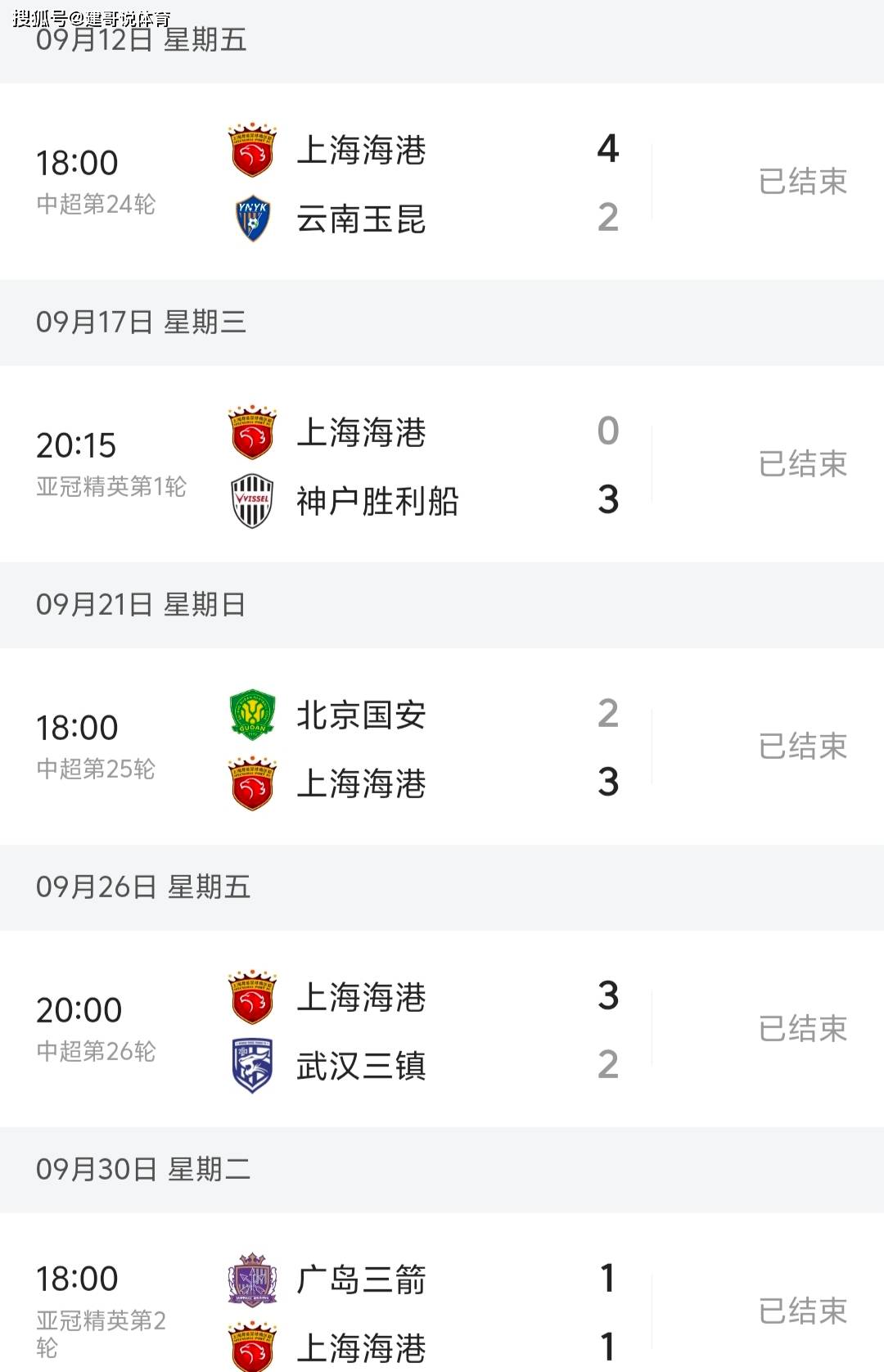Select the 20:15 kickoff time text
This screenshot has height=1372, width=884.
[x=78, y=444]
